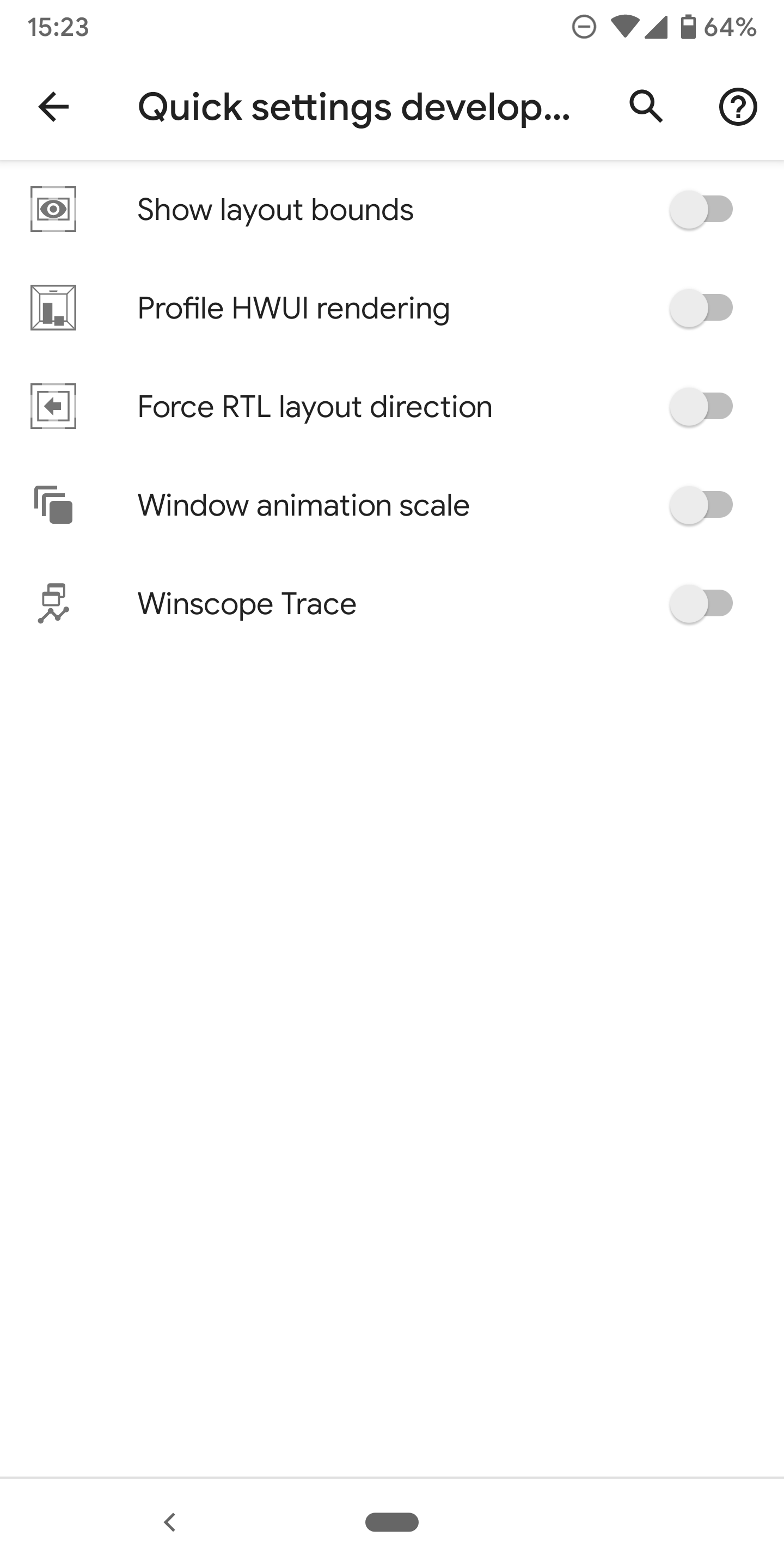Image resolution: width=784 pixels, height=1568 pixels.
Task: Tap the back arrow in the app bar
Action: (x=53, y=107)
